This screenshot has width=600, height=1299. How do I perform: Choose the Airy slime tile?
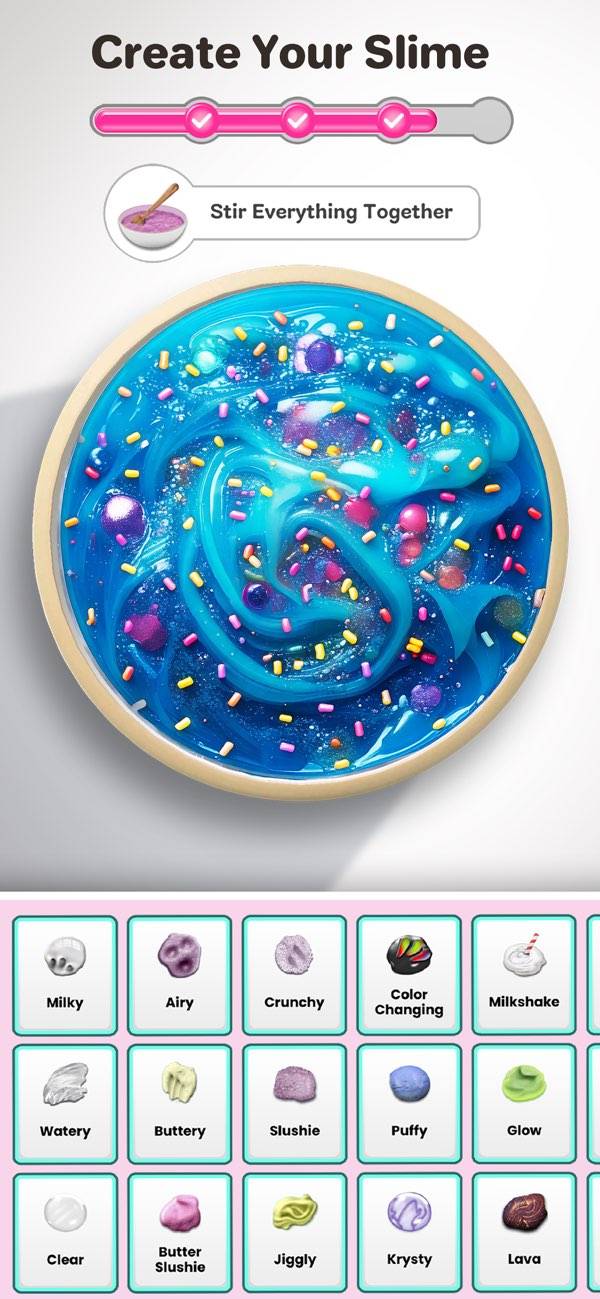[180, 975]
